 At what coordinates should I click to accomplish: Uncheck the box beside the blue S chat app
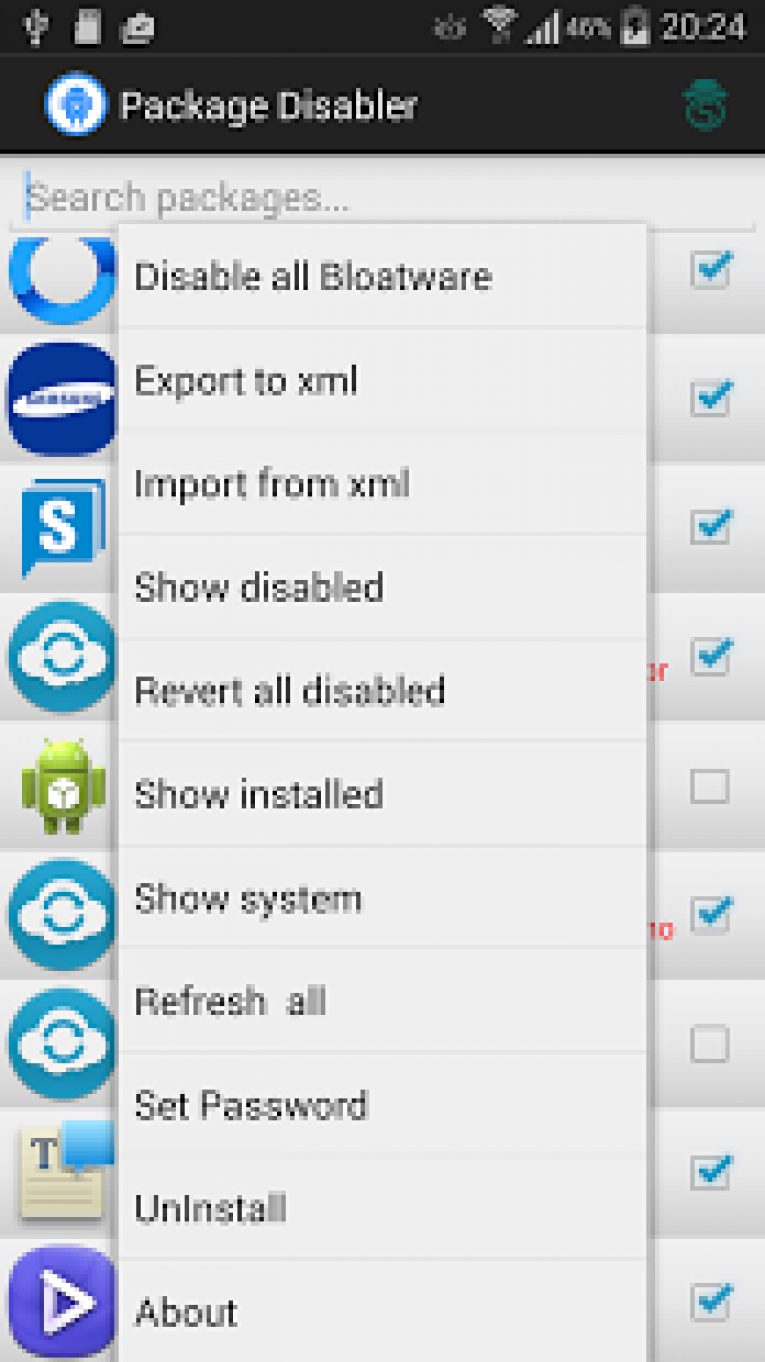coord(711,527)
